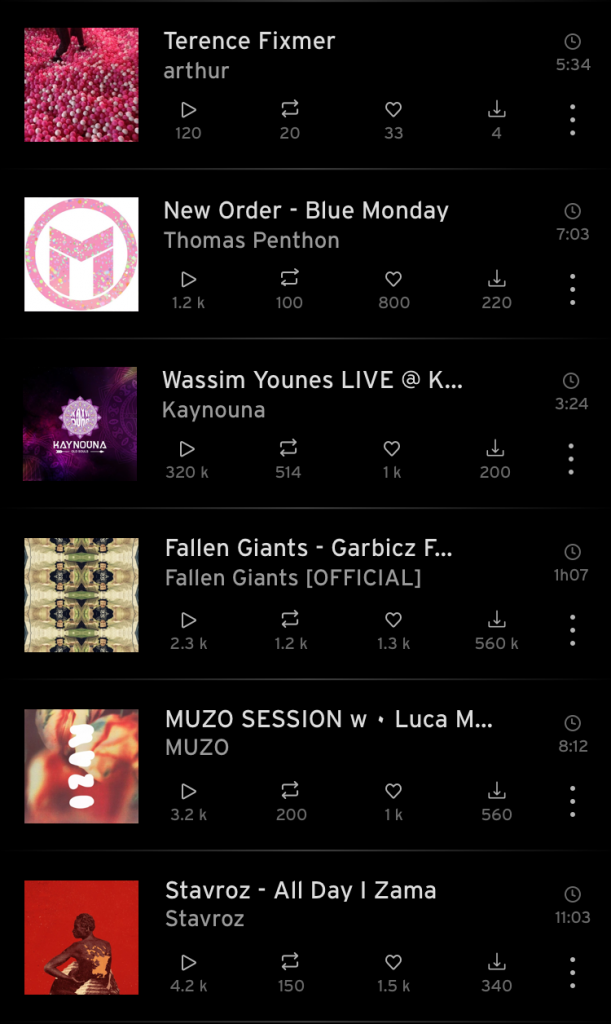611x1024 pixels.
Task: Like the Terence Fixmer track
Action: click(394, 109)
